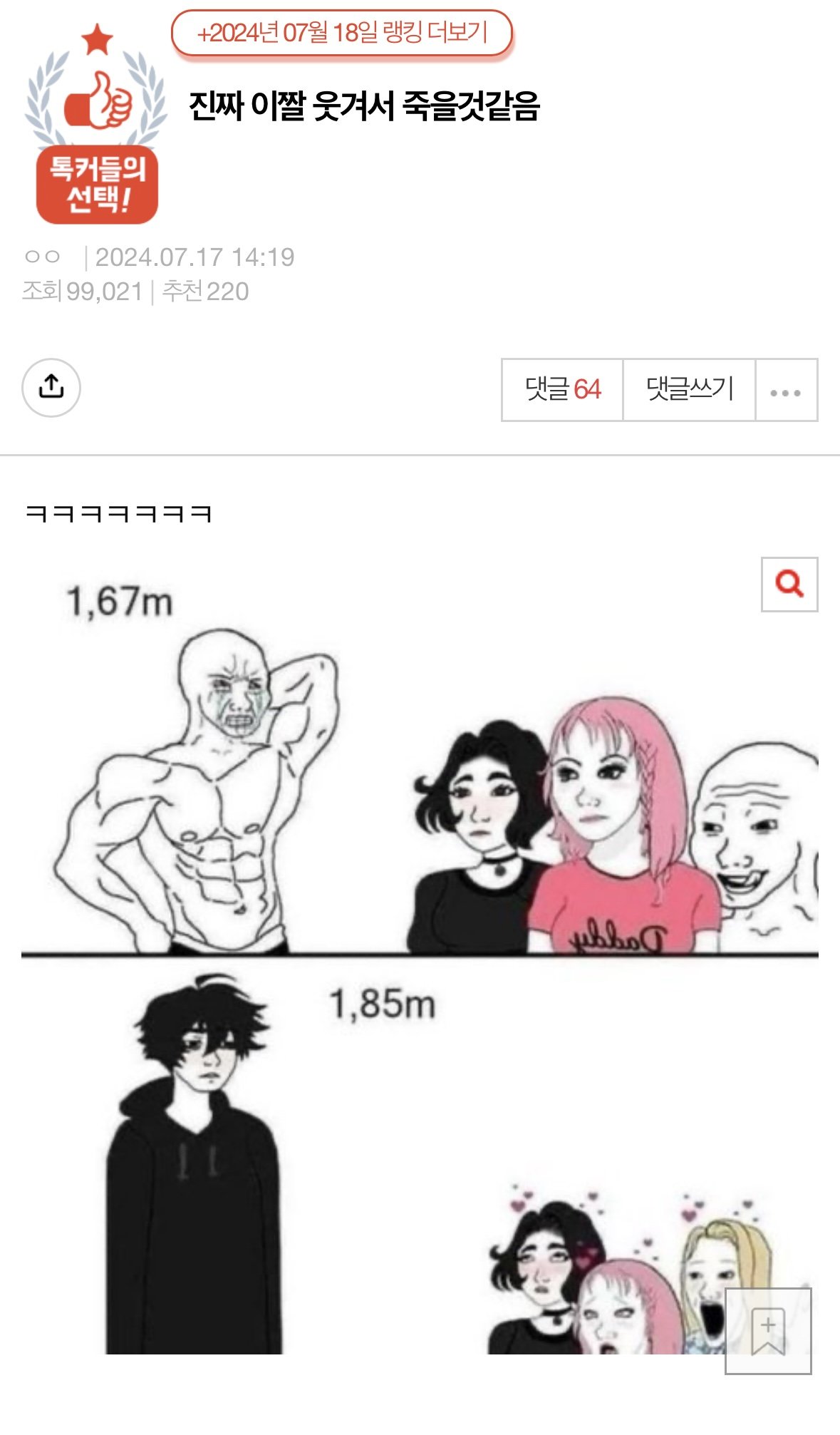View the 댓글 64 comments
Image resolution: width=840 pixels, height=1435 pixels.
point(562,389)
